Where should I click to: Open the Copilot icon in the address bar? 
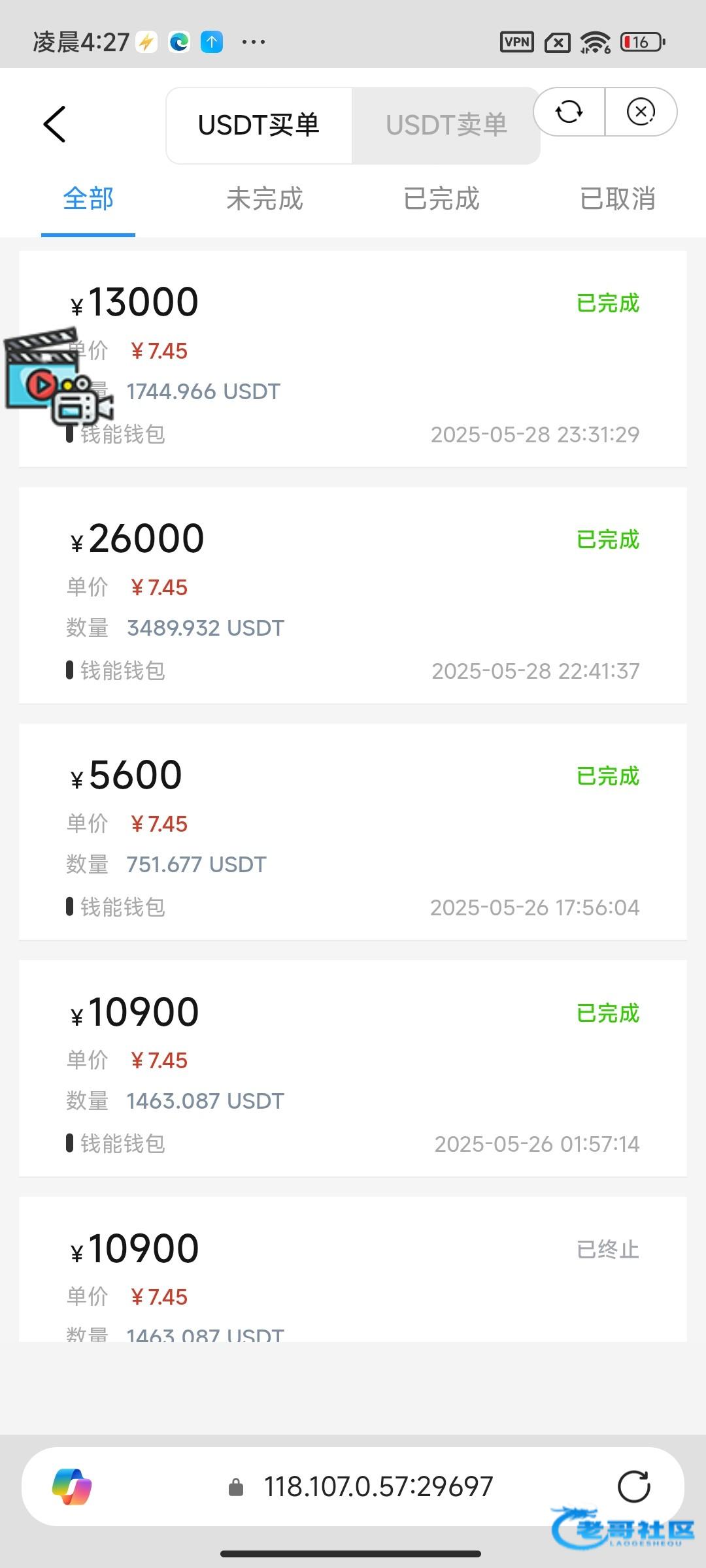click(x=72, y=1487)
